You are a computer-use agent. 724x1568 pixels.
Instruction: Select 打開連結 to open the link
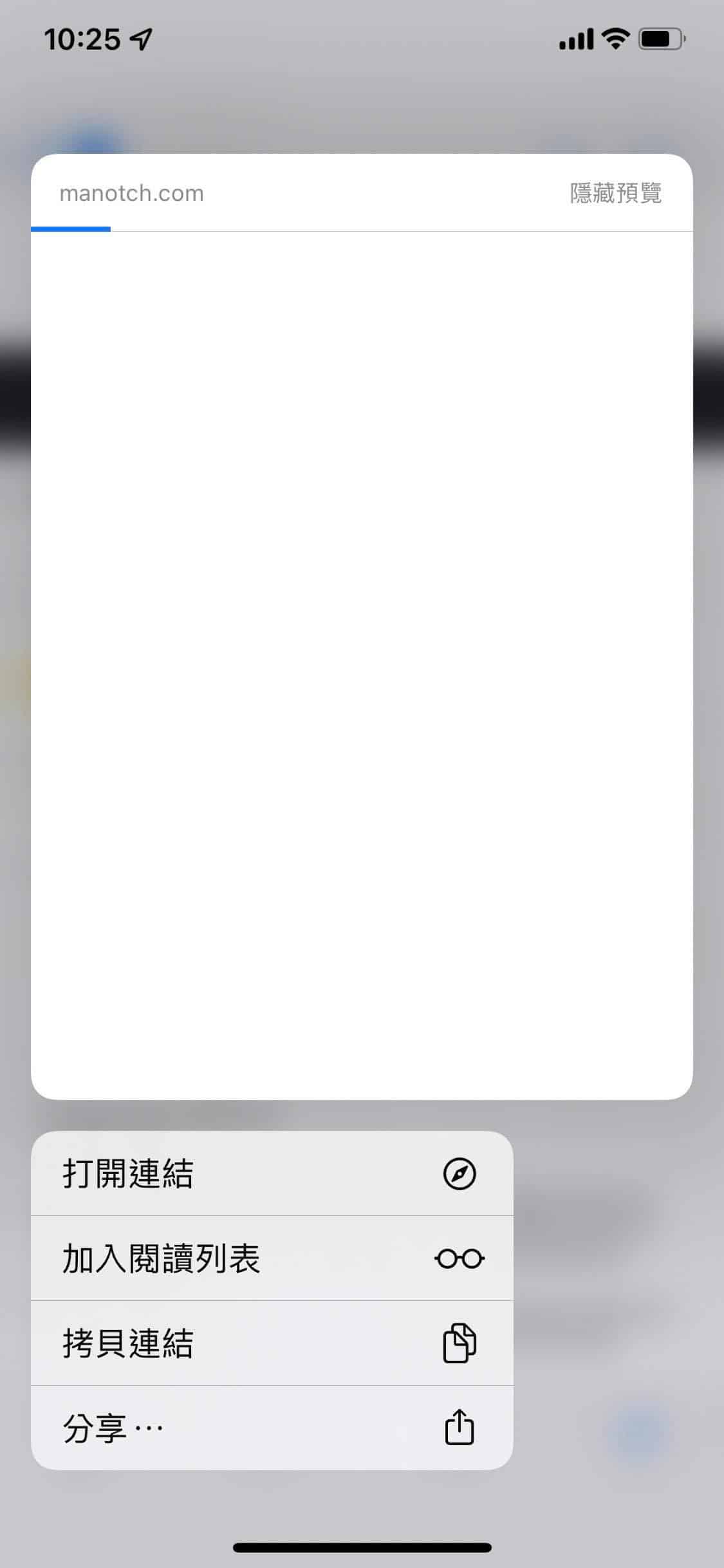tap(272, 1173)
